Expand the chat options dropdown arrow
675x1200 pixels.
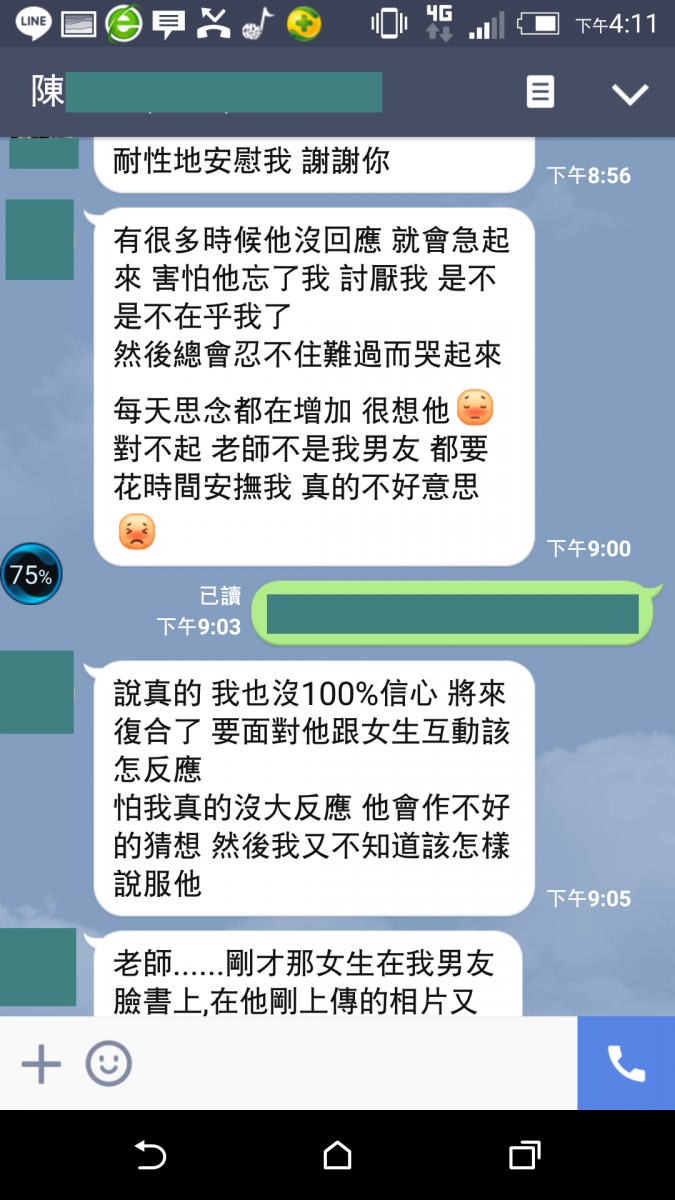click(x=630, y=94)
